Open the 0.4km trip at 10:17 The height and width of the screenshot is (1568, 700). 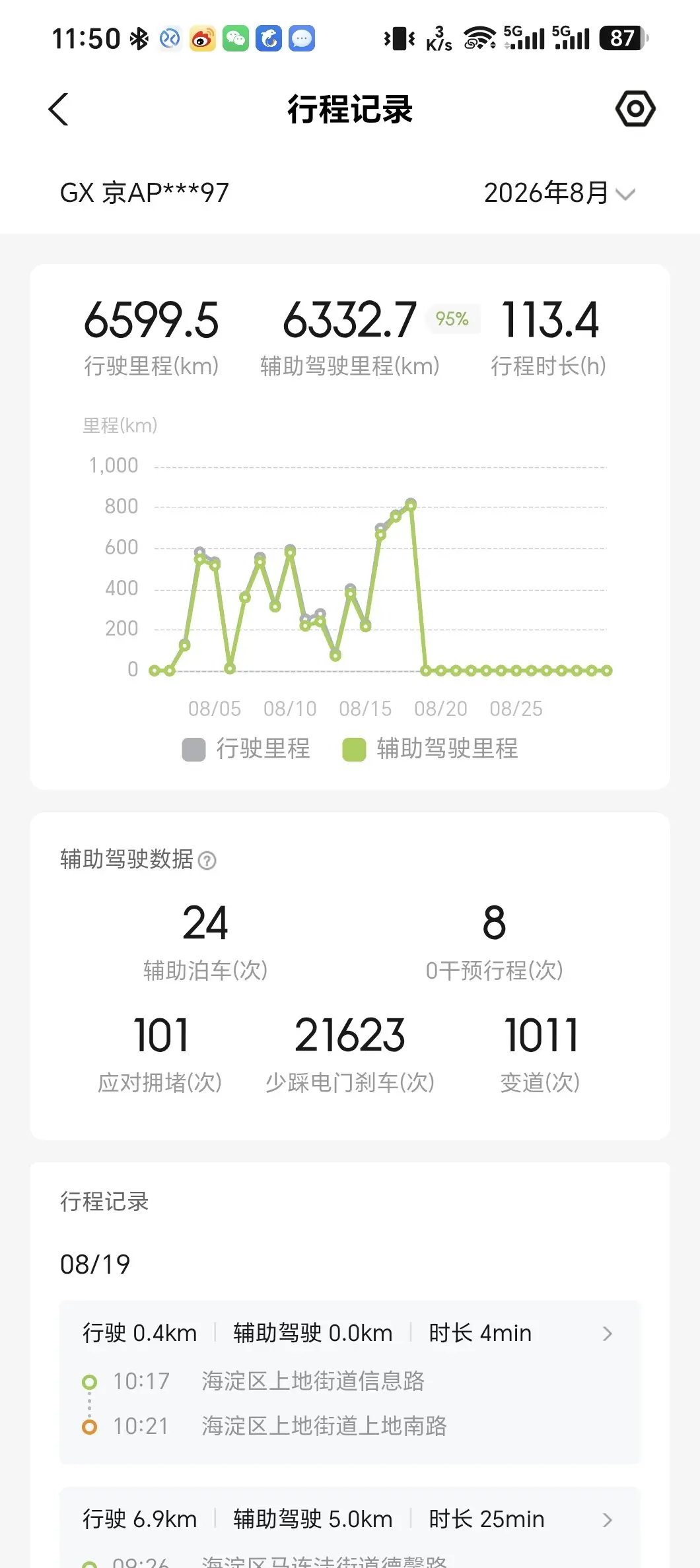(350, 1382)
